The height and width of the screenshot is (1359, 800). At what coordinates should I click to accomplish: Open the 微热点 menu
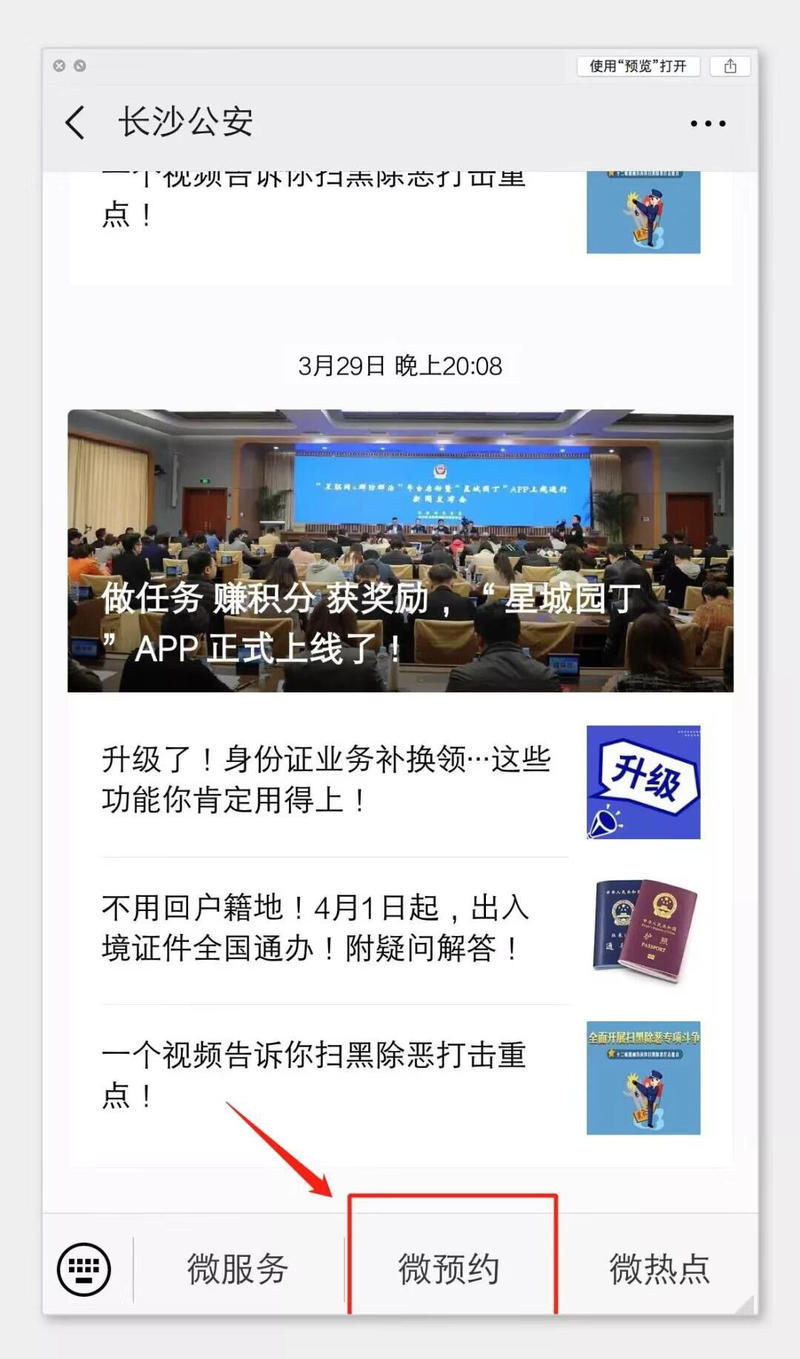point(659,1269)
